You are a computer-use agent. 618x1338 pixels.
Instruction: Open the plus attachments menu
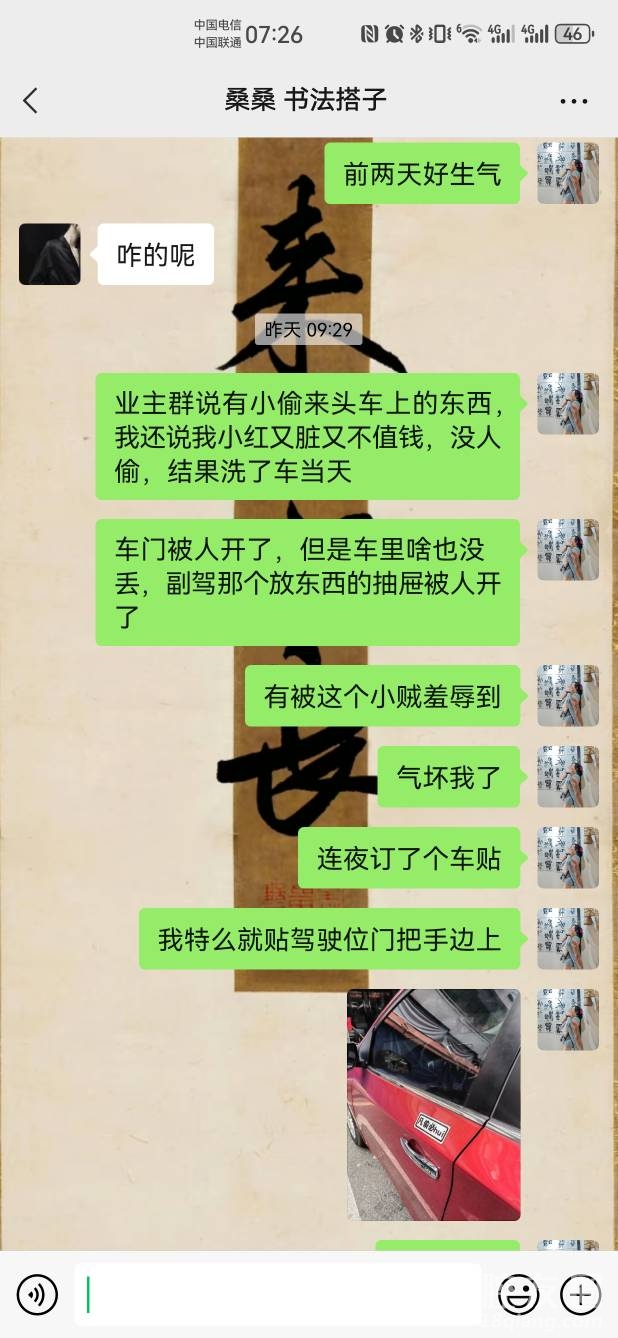point(580,1295)
